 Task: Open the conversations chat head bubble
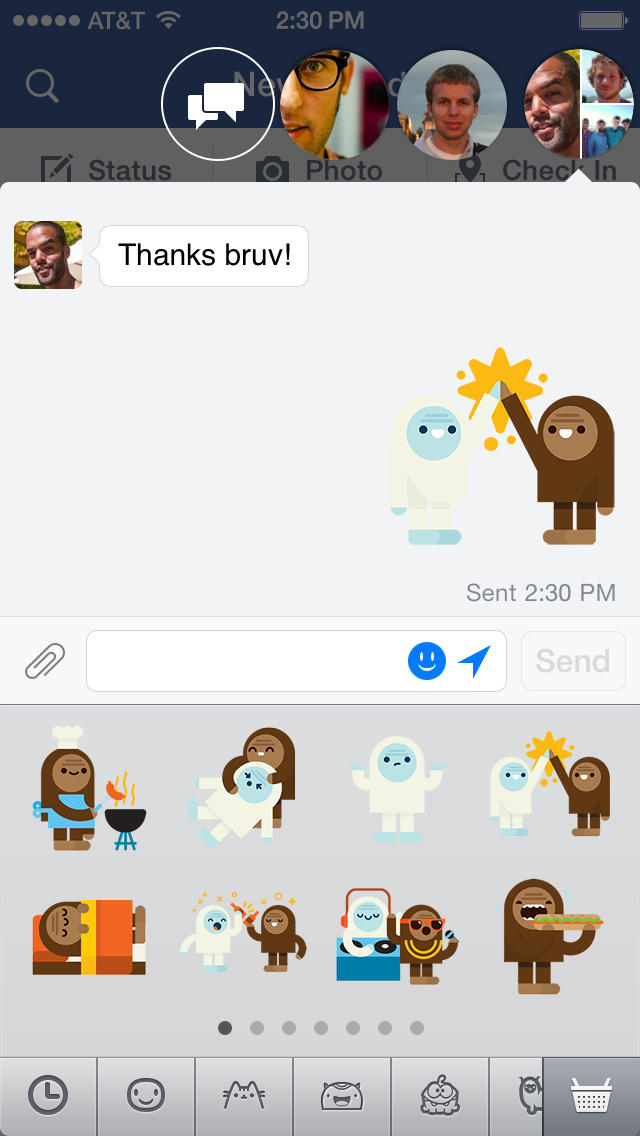[x=217, y=104]
